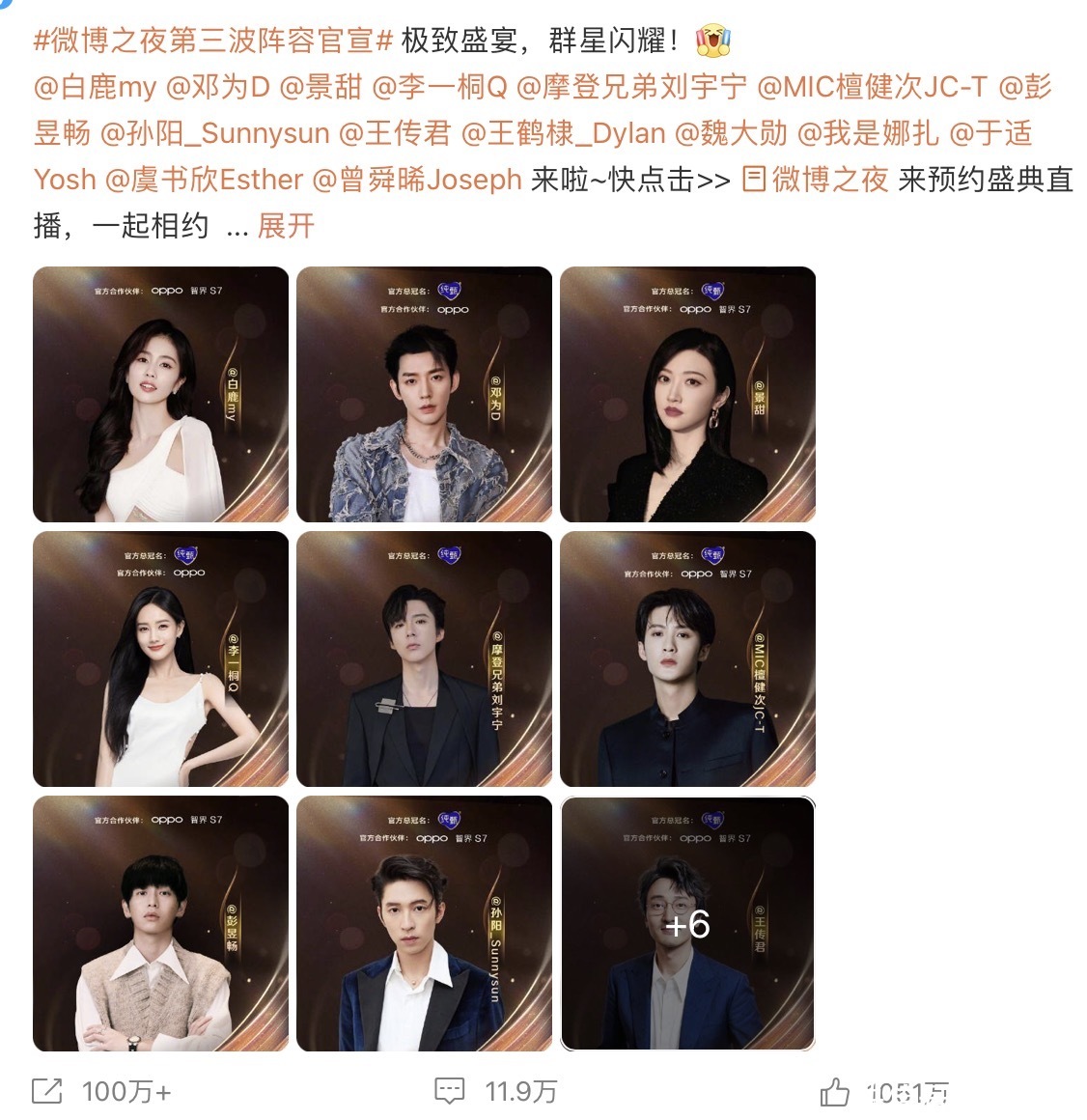Open @李一桐Q profile mention
The height and width of the screenshot is (1120, 1087).
[439, 87]
